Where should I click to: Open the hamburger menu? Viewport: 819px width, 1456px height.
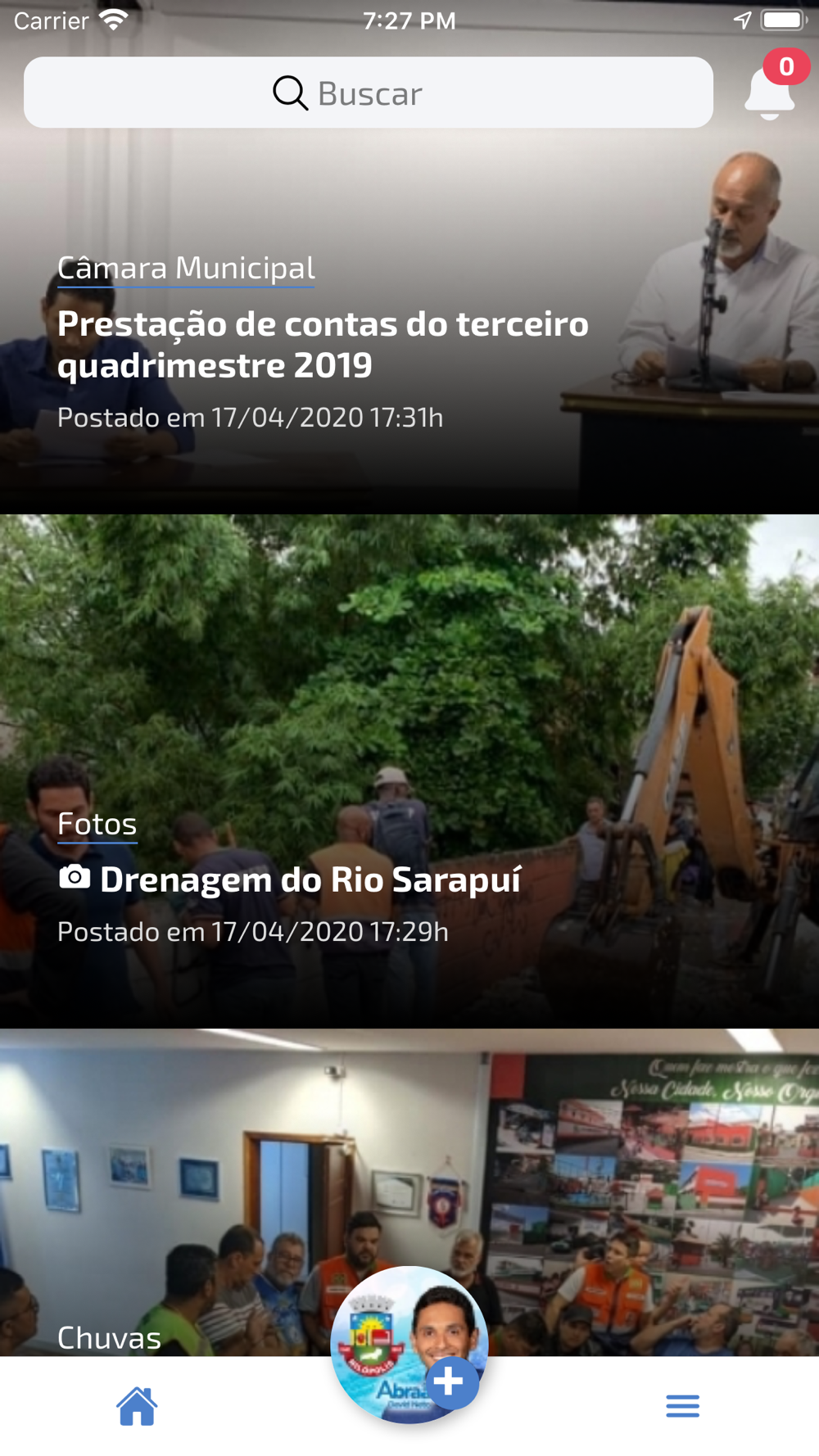coord(682,1406)
